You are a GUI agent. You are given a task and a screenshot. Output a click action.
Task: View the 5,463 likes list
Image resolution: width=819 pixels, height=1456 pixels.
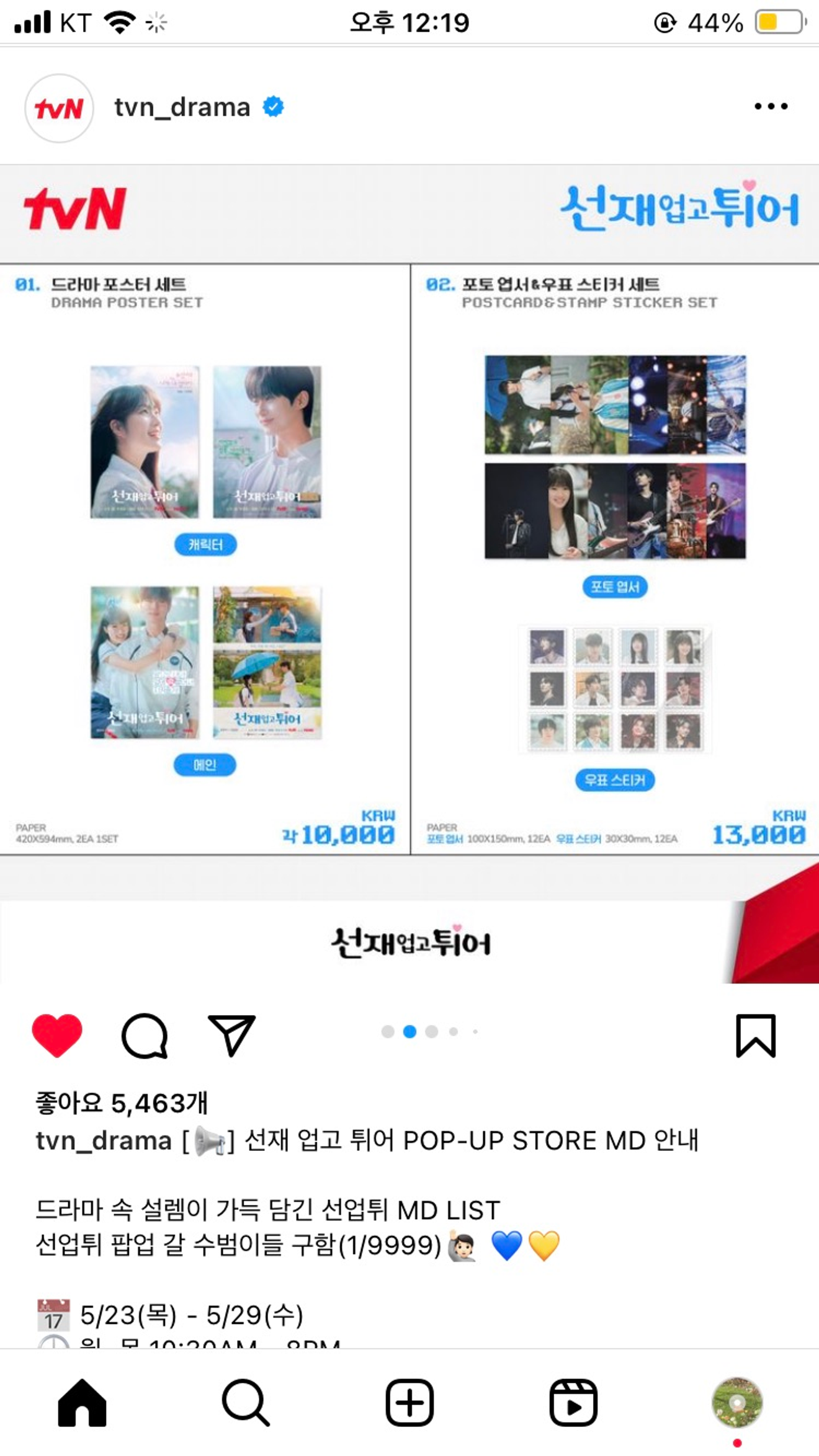point(122,1103)
